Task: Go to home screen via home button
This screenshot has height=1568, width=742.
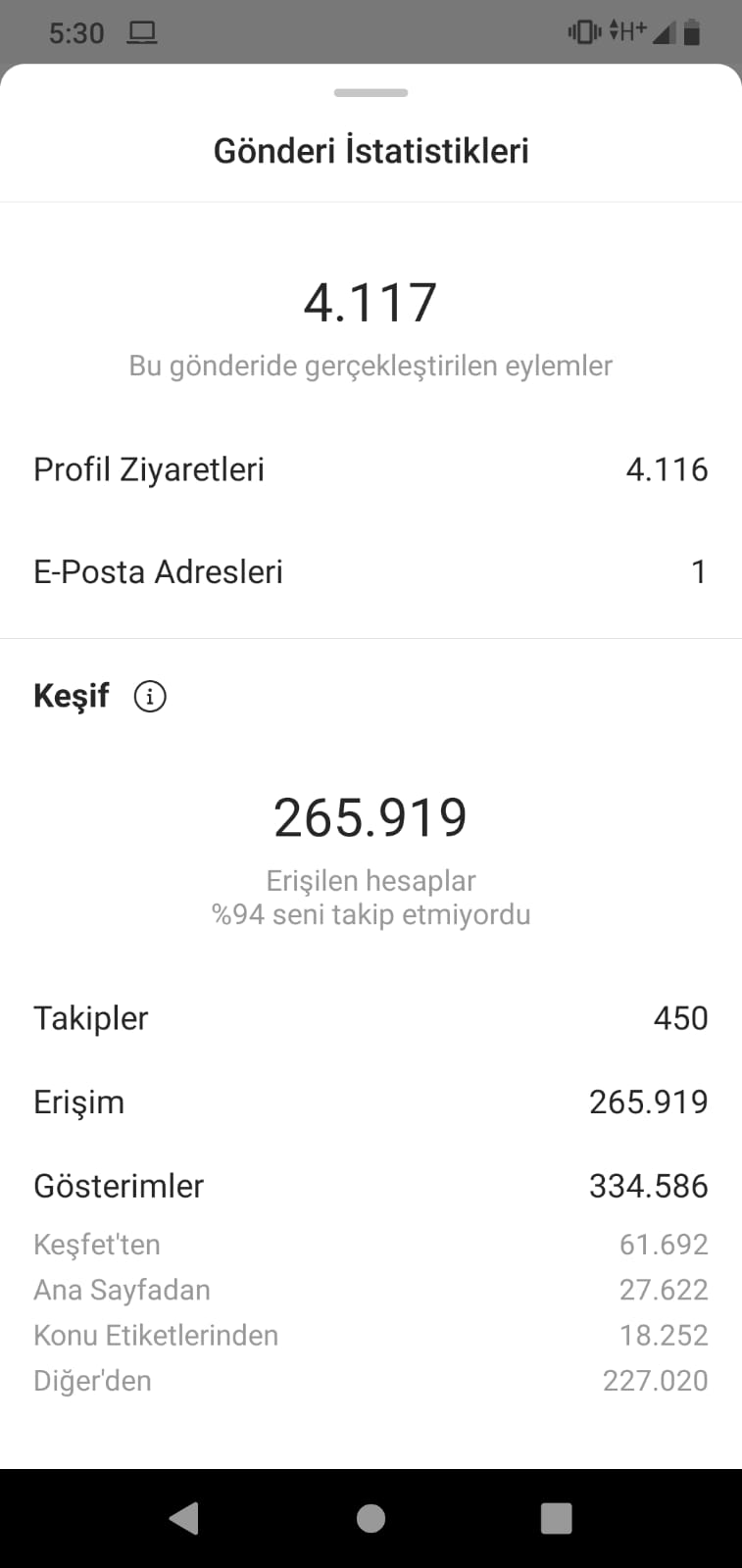Action: [x=371, y=1518]
